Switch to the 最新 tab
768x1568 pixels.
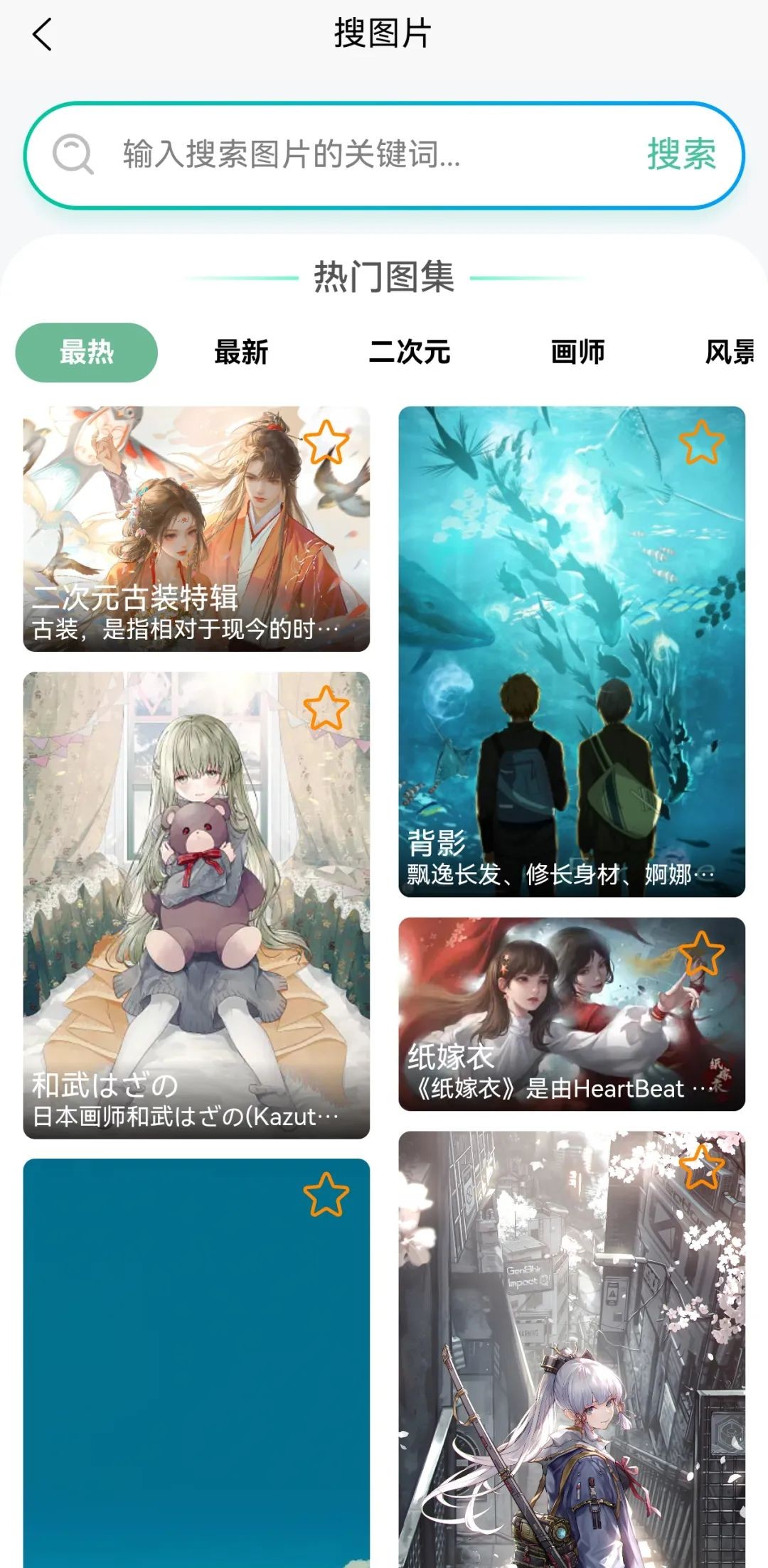click(x=241, y=353)
